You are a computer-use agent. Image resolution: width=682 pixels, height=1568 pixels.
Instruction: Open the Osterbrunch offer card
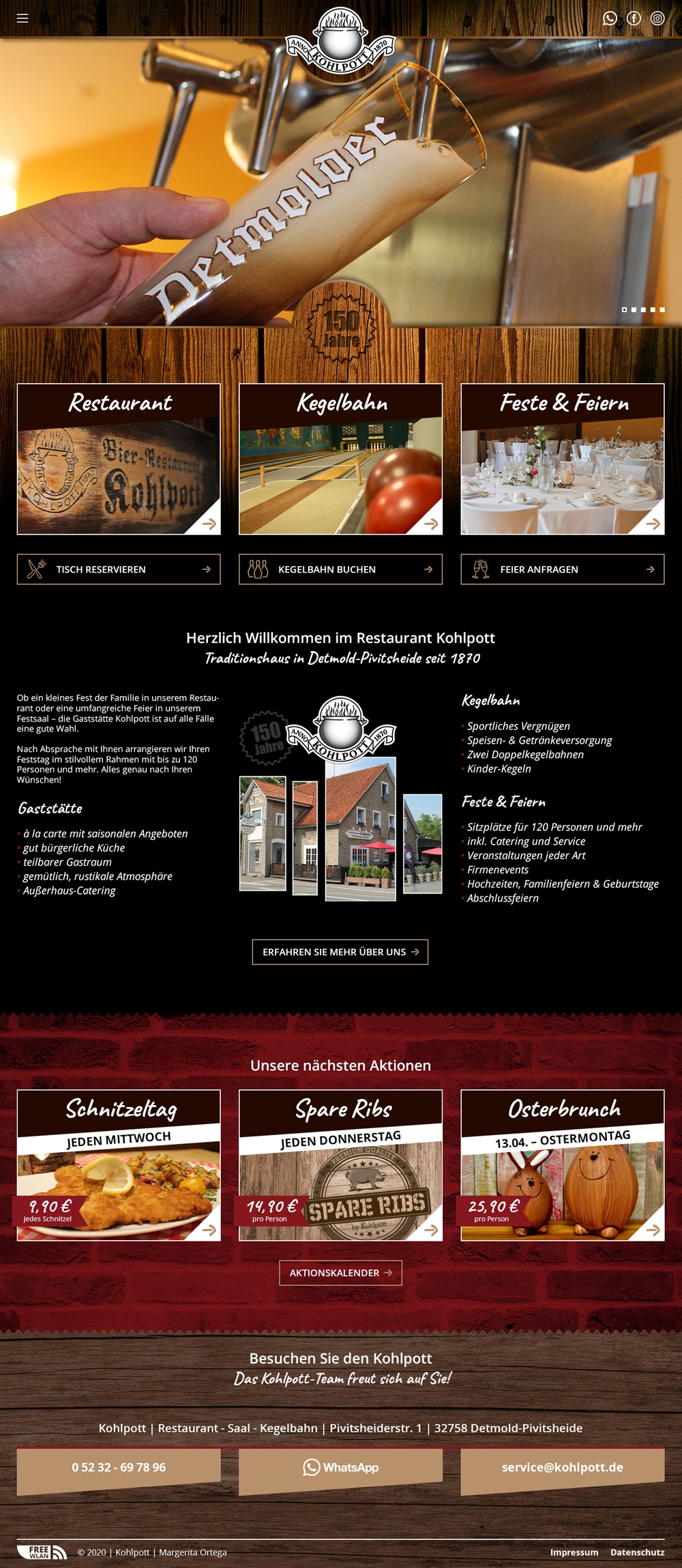click(x=562, y=1165)
